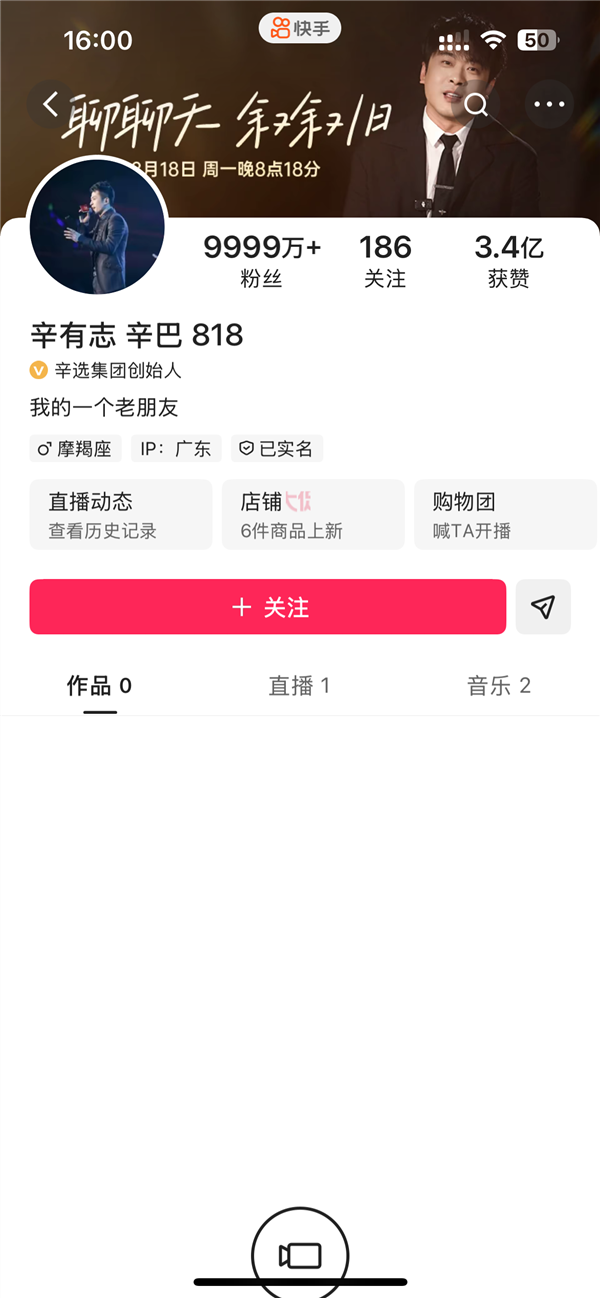This screenshot has height=1298, width=600.
Task: Open the 购物团 card
Action: [x=505, y=515]
